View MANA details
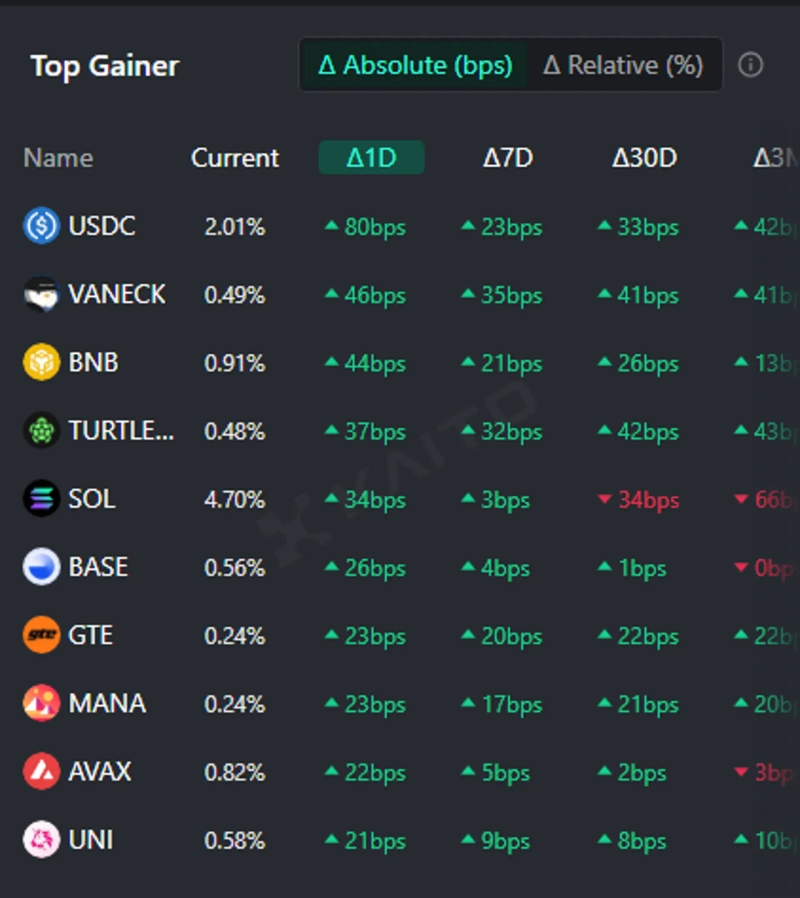The image size is (800, 898). coord(107,703)
